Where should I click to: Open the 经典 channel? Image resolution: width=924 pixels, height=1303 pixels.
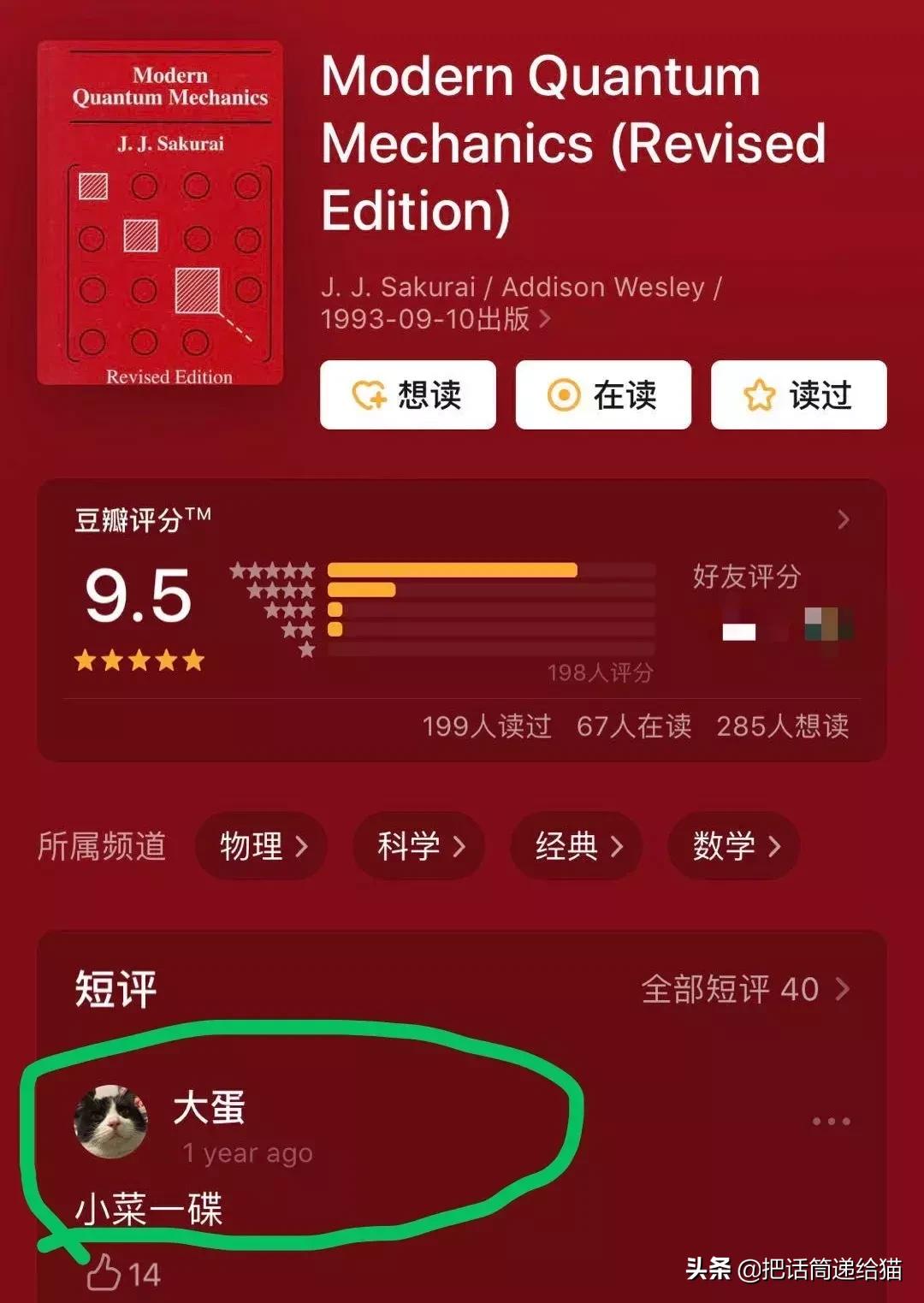click(574, 846)
